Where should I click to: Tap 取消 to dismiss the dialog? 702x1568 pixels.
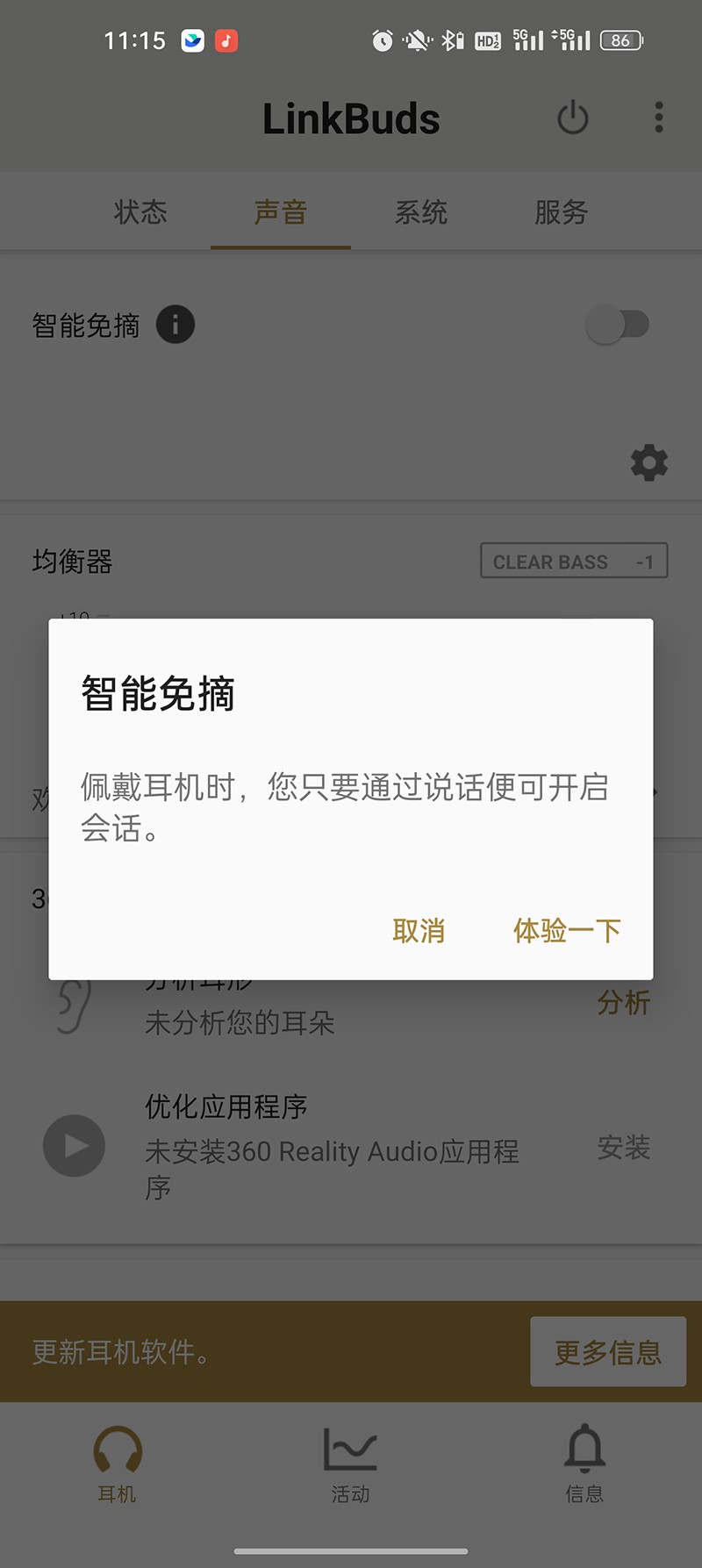(x=419, y=930)
